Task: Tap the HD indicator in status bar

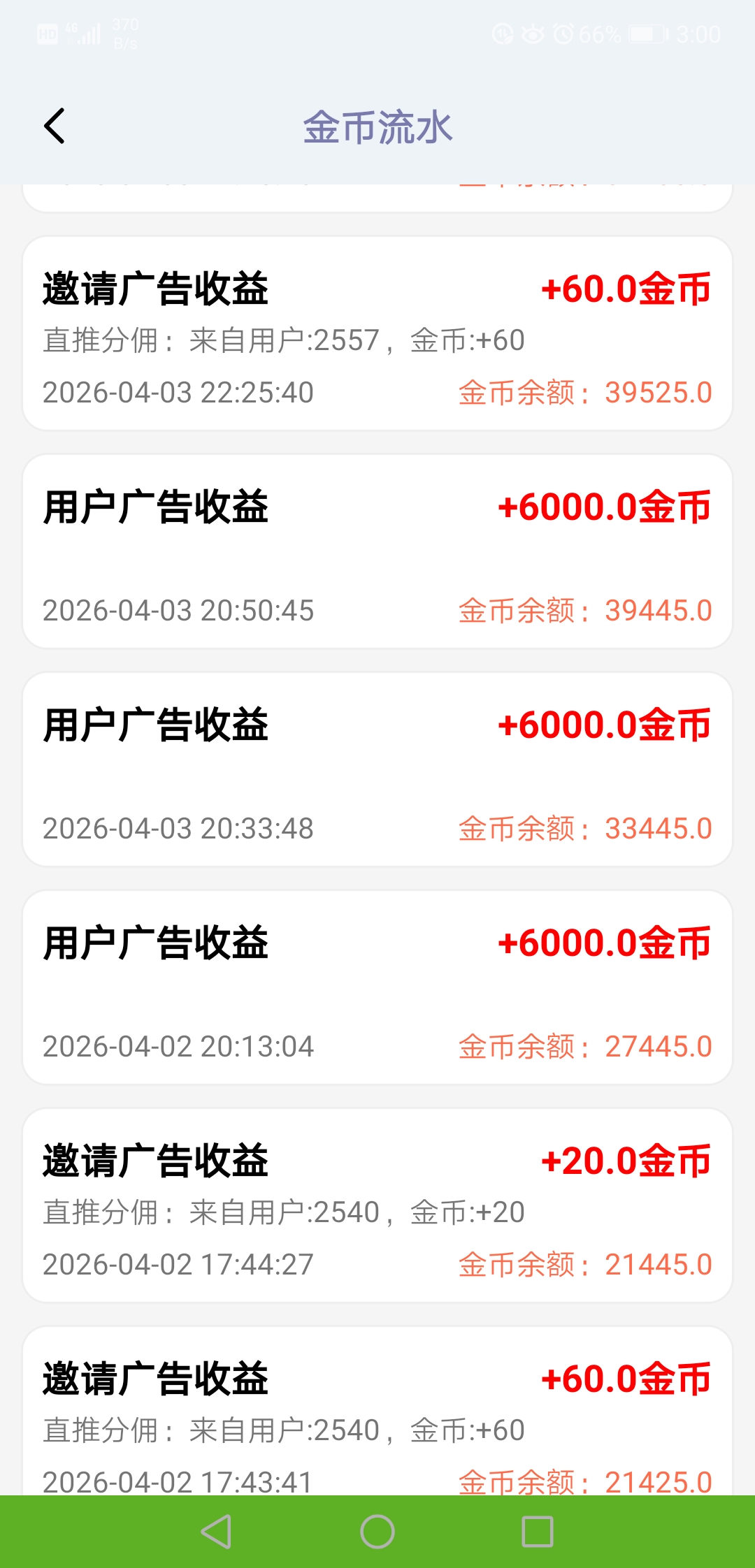Action: pos(47,32)
